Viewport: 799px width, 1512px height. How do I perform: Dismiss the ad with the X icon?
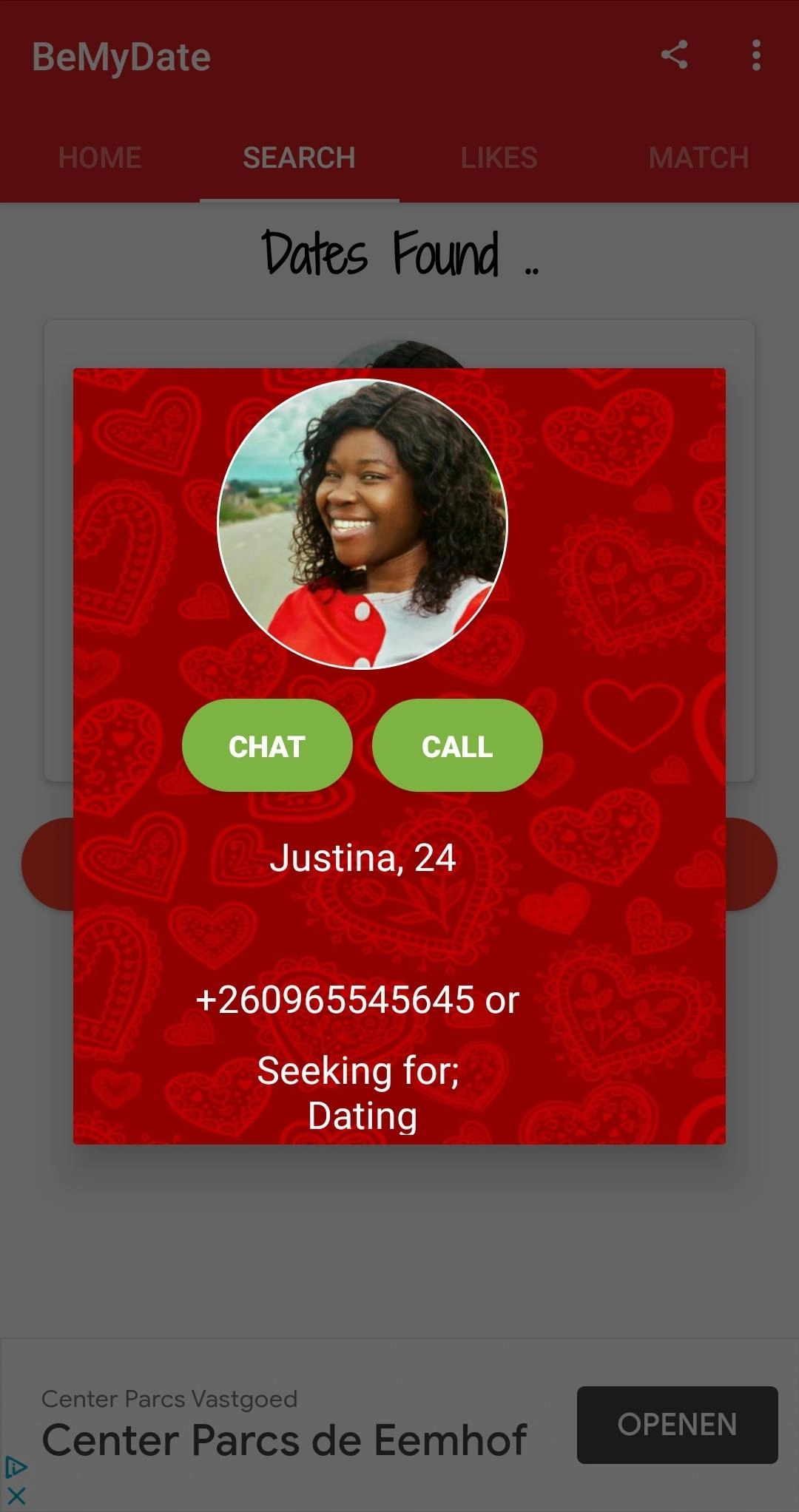click(x=16, y=1496)
